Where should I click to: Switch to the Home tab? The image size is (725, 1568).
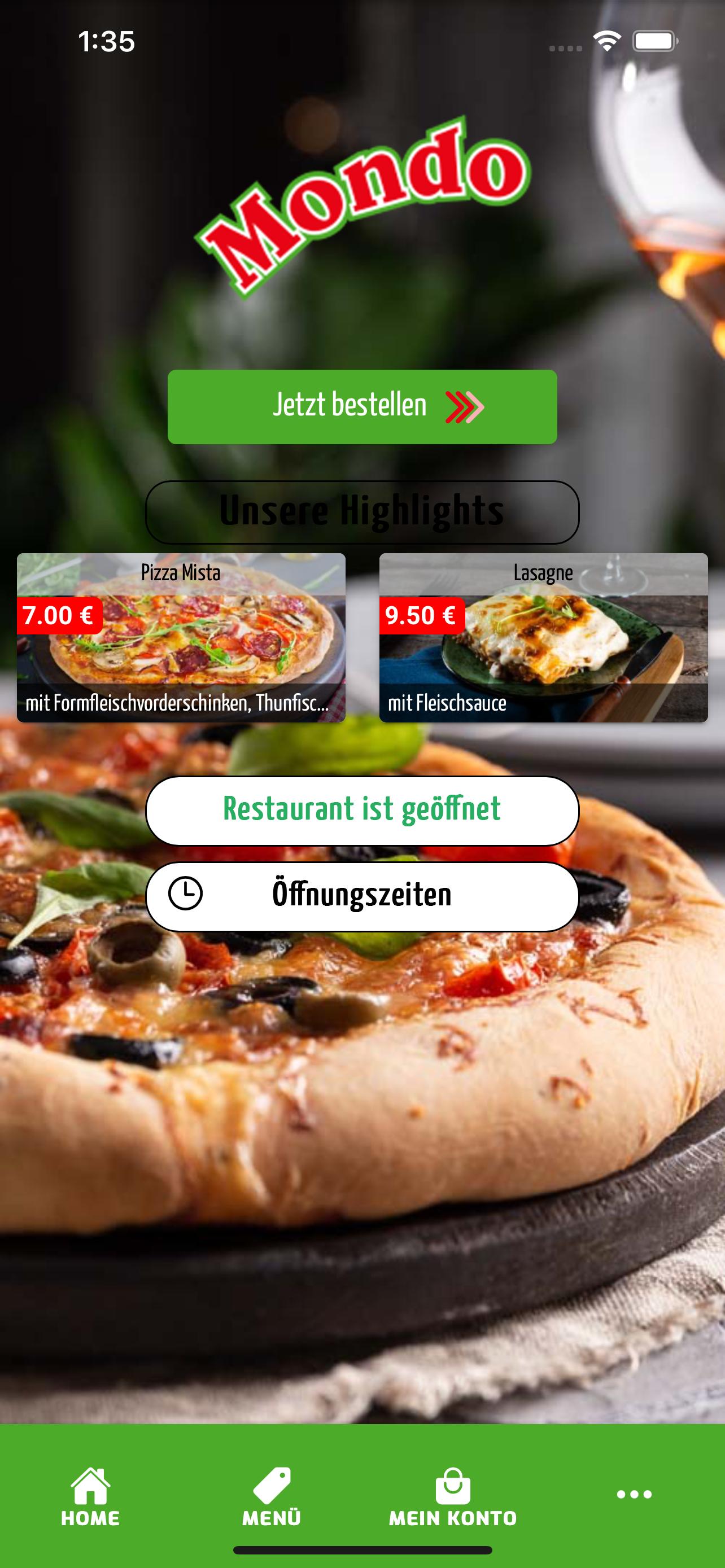click(91, 1497)
